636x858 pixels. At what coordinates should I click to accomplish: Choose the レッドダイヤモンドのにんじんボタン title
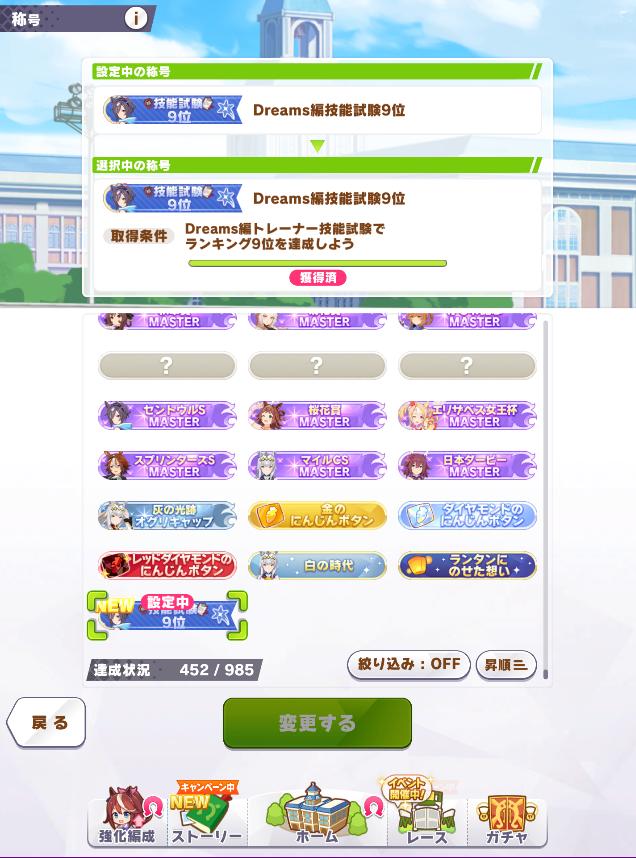(167, 565)
